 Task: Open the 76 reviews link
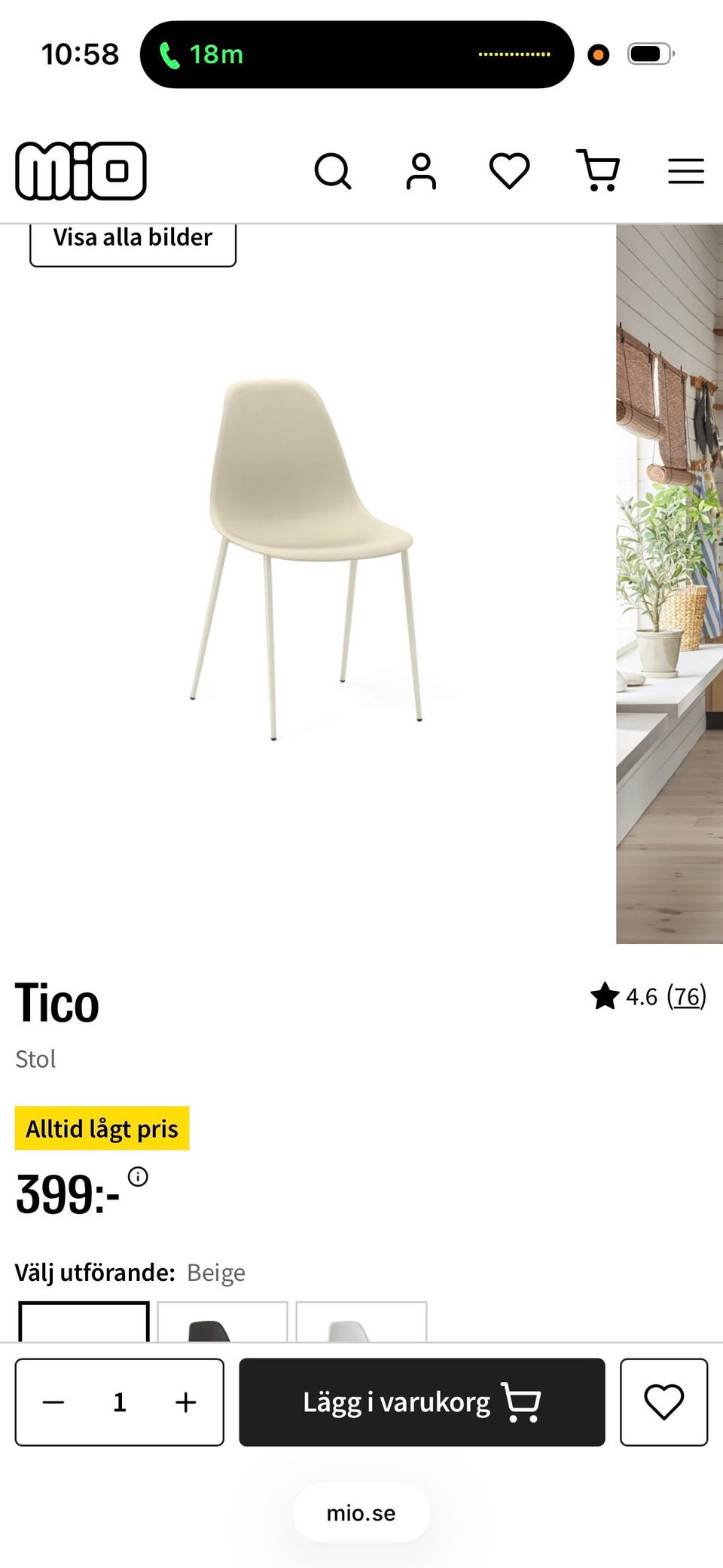(x=686, y=997)
